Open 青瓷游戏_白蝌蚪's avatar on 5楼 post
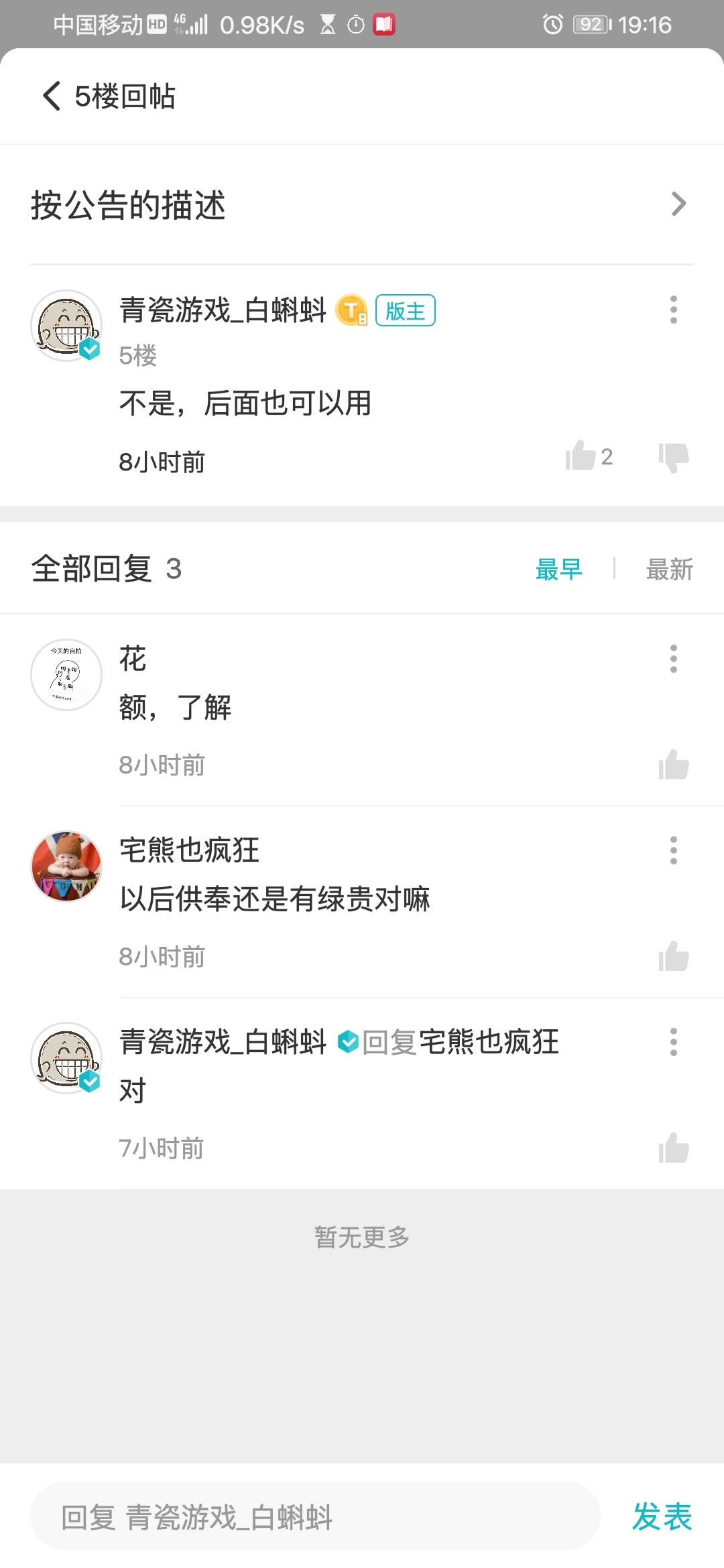This screenshot has width=724, height=1568. click(66, 326)
